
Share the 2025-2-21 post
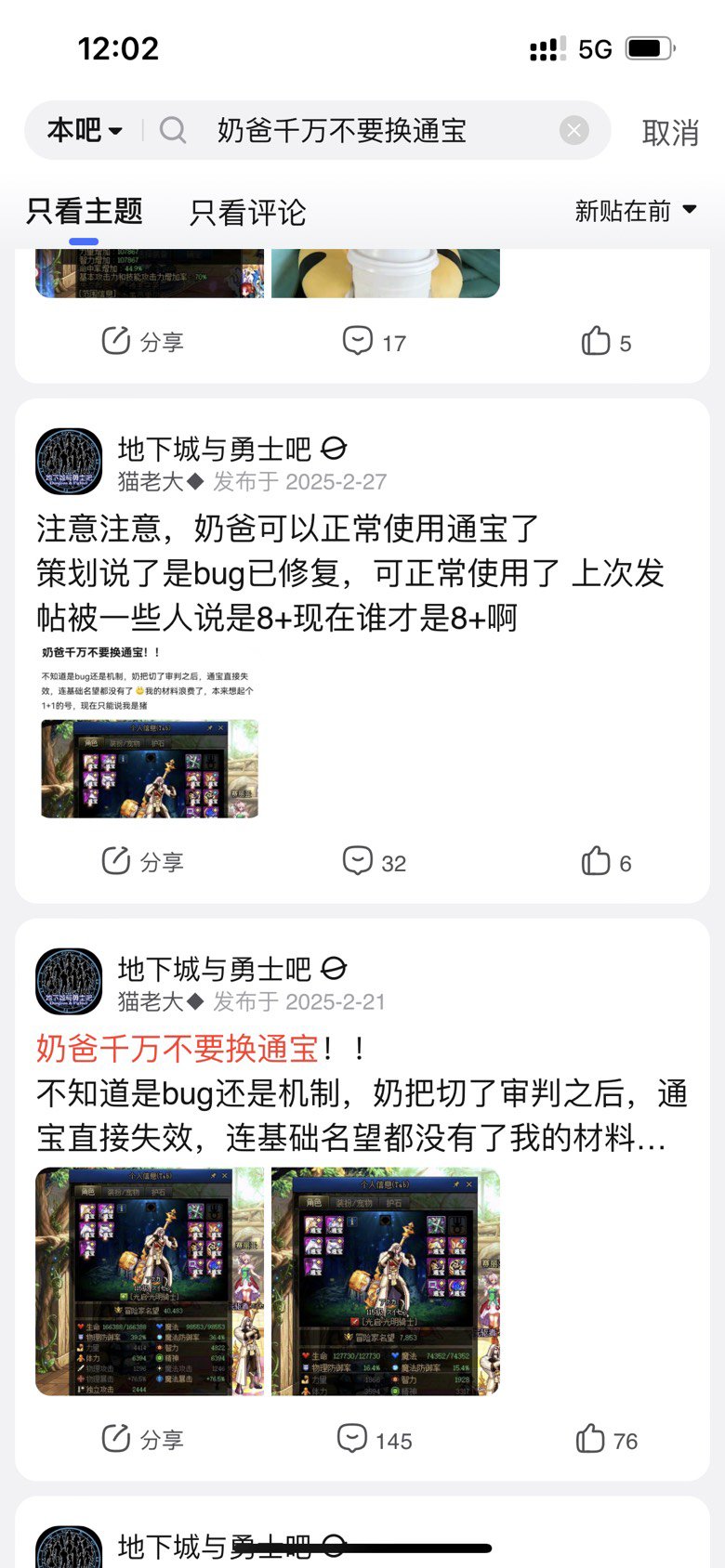(142, 1439)
